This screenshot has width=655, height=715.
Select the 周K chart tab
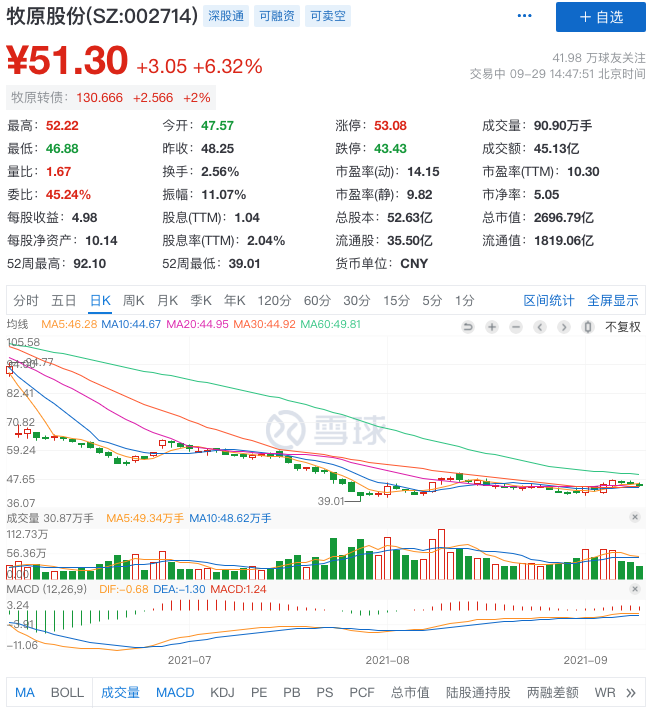point(134,300)
